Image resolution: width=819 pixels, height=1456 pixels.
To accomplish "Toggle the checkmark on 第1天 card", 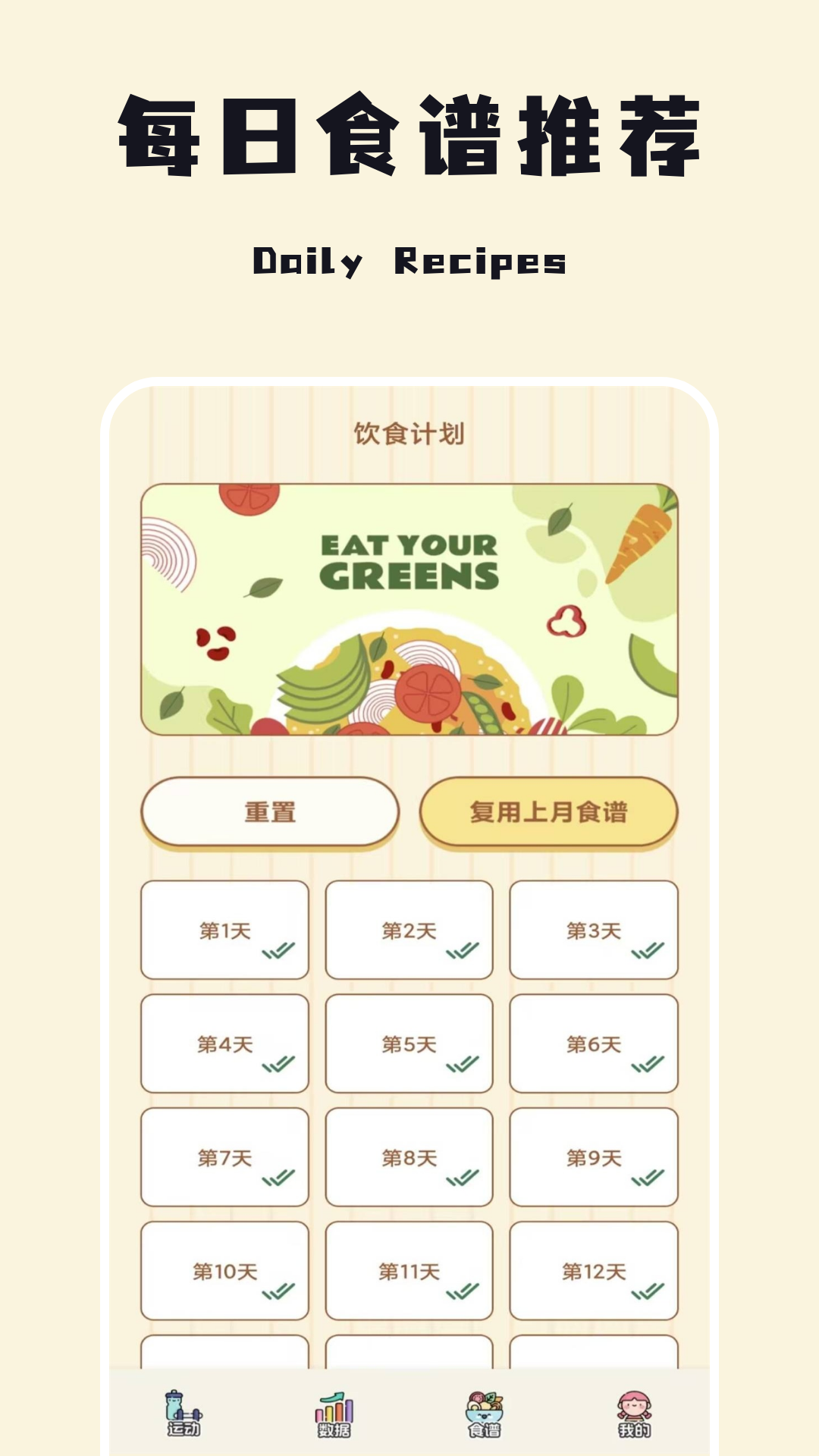I will tap(280, 950).
